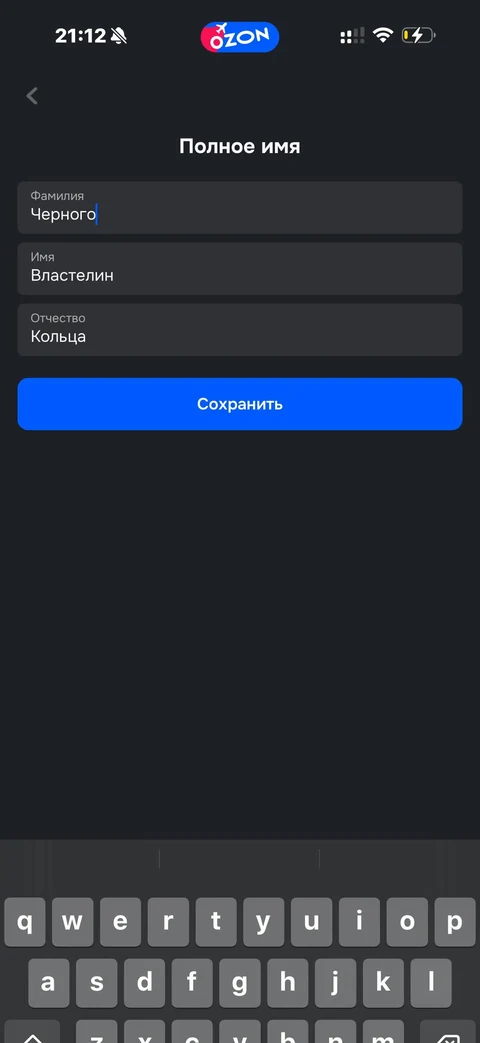Hit the g key on the keyboard

tap(239, 983)
